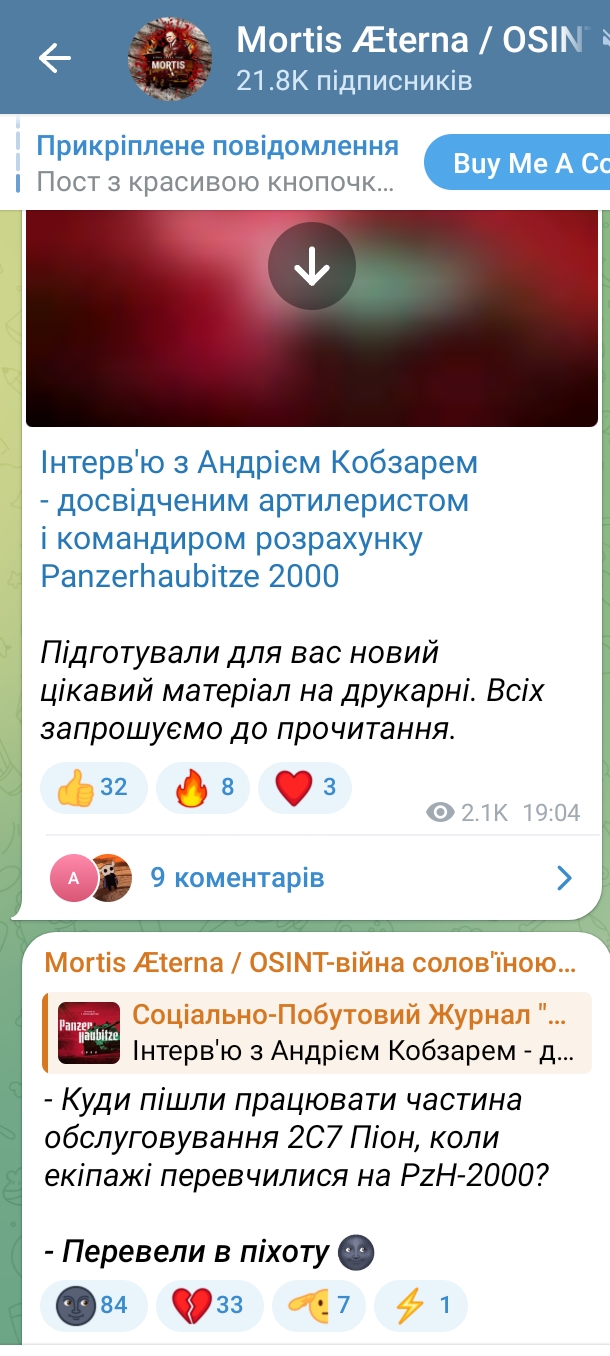React with the saluting face showing 7
The image size is (610, 1356).
[x=319, y=1305]
